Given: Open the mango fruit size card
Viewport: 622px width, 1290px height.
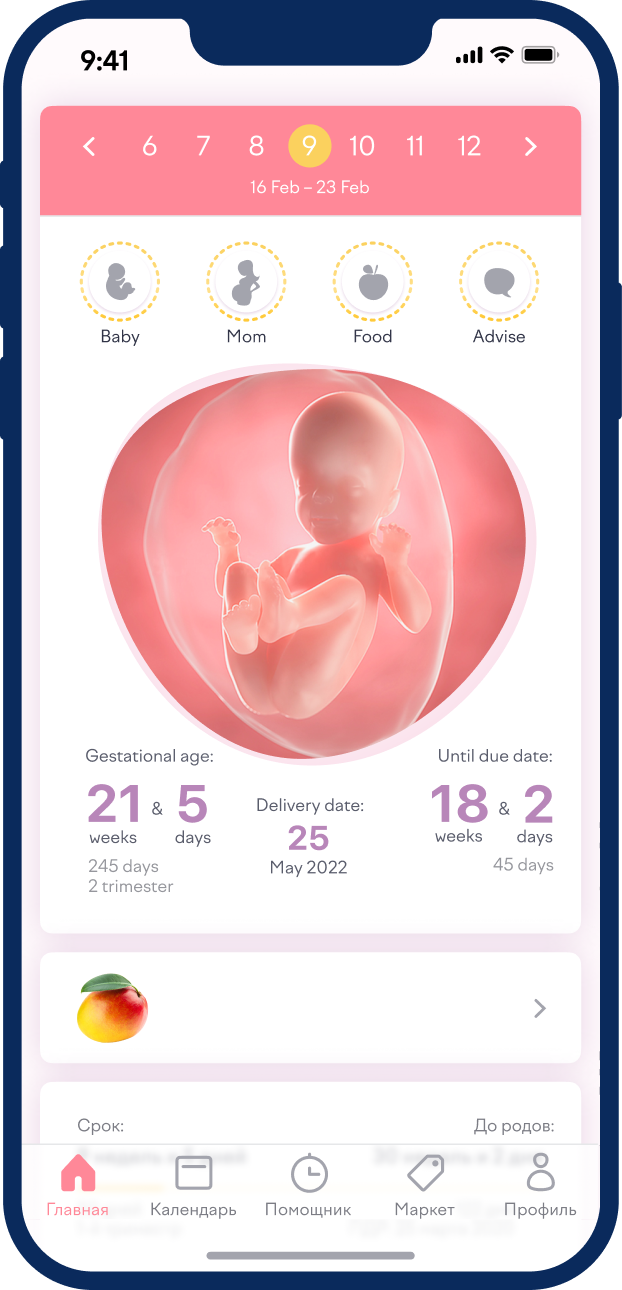Looking at the screenshot, I should 310,1008.
